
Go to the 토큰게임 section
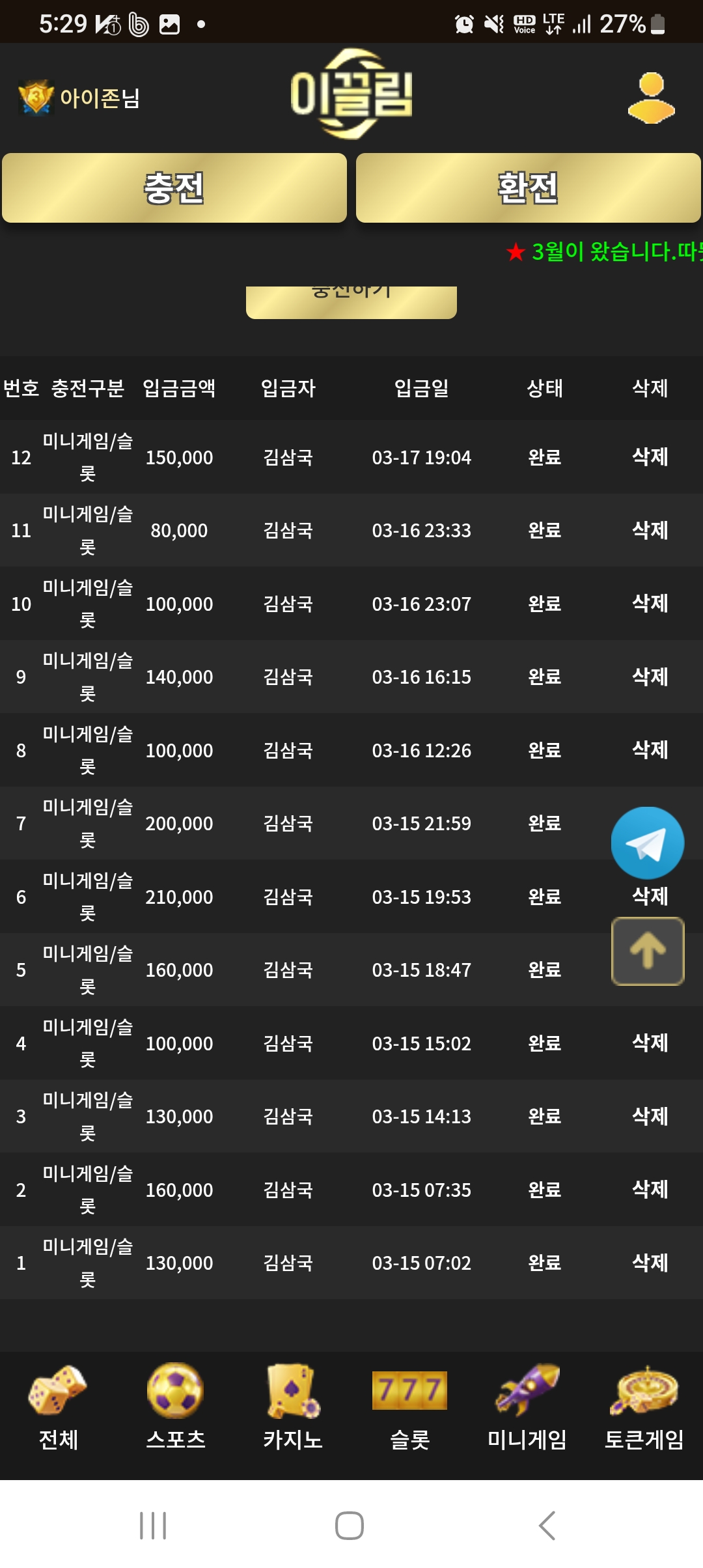click(x=644, y=1408)
